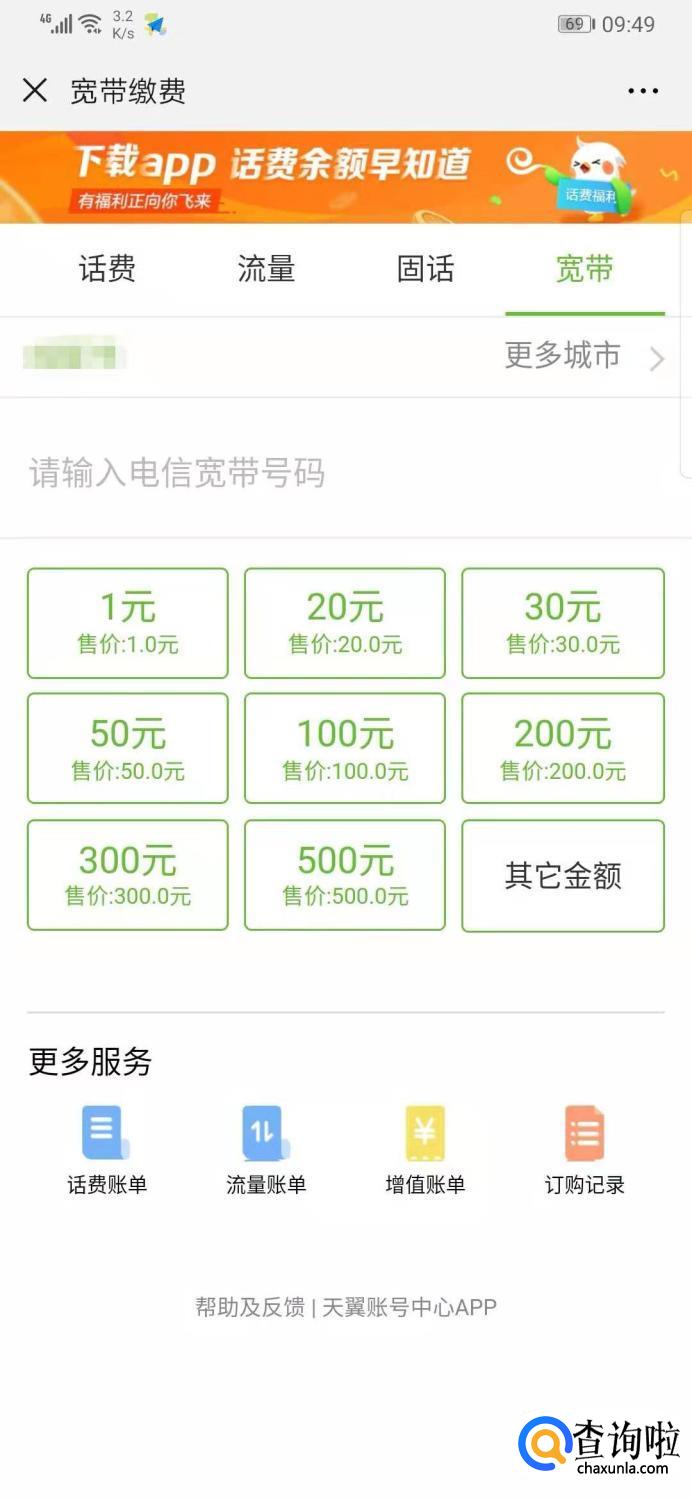
Task: Open the three-dot overflow menu
Action: [643, 91]
